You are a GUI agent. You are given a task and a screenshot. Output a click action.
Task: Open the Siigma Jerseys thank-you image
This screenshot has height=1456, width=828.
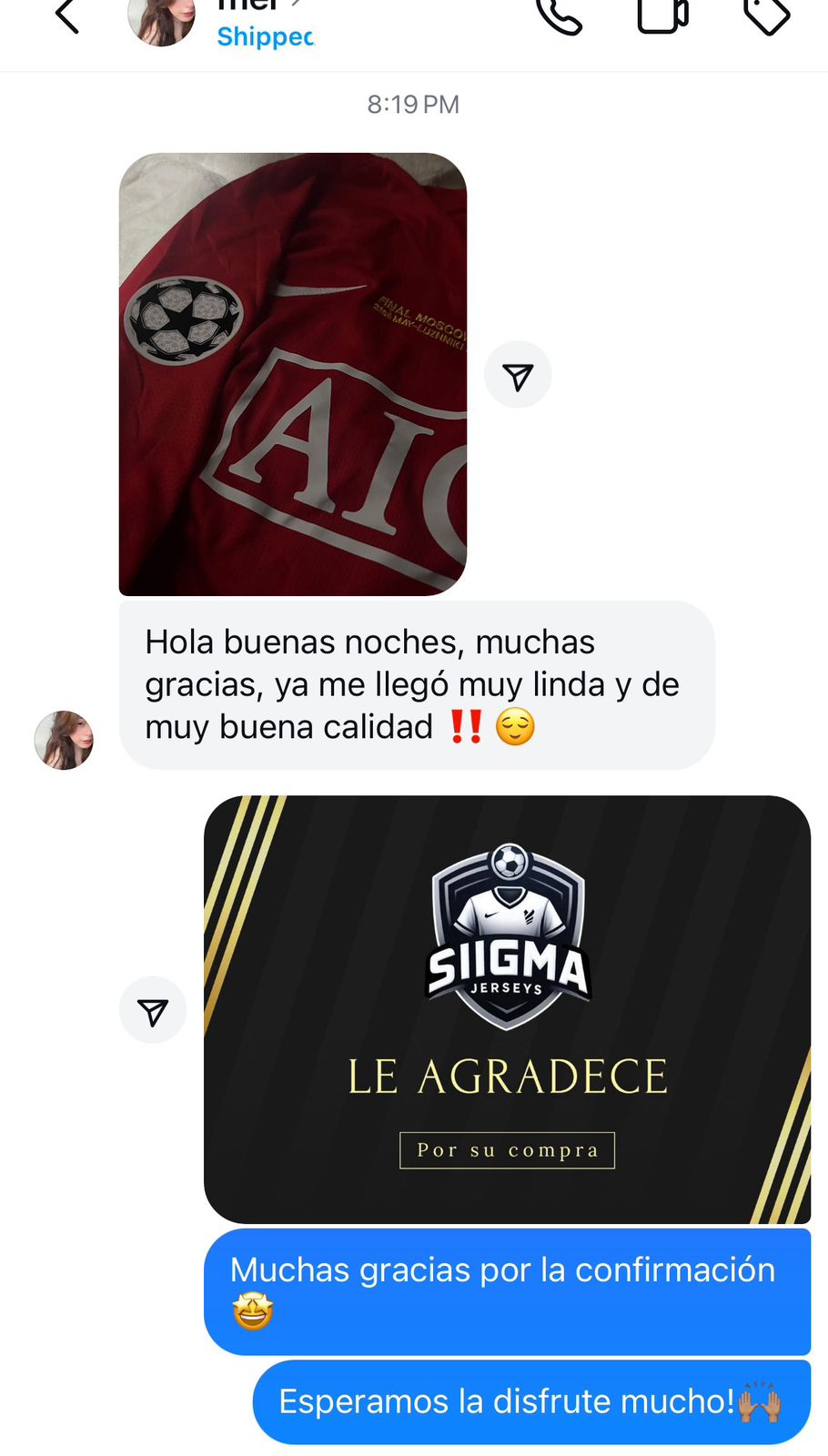point(507,1009)
